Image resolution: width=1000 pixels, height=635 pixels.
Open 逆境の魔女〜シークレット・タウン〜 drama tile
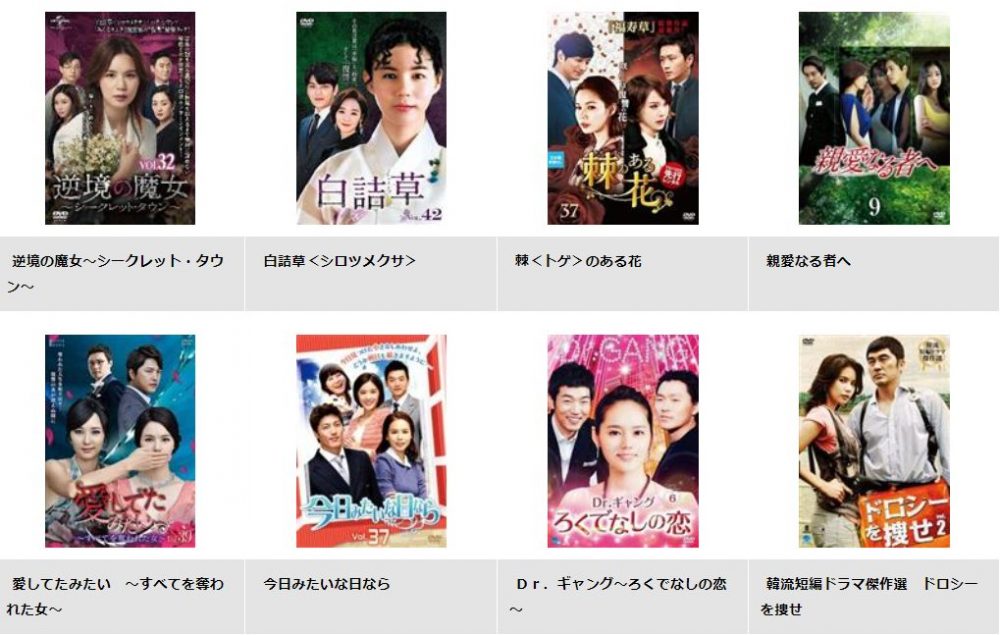tap(120, 118)
